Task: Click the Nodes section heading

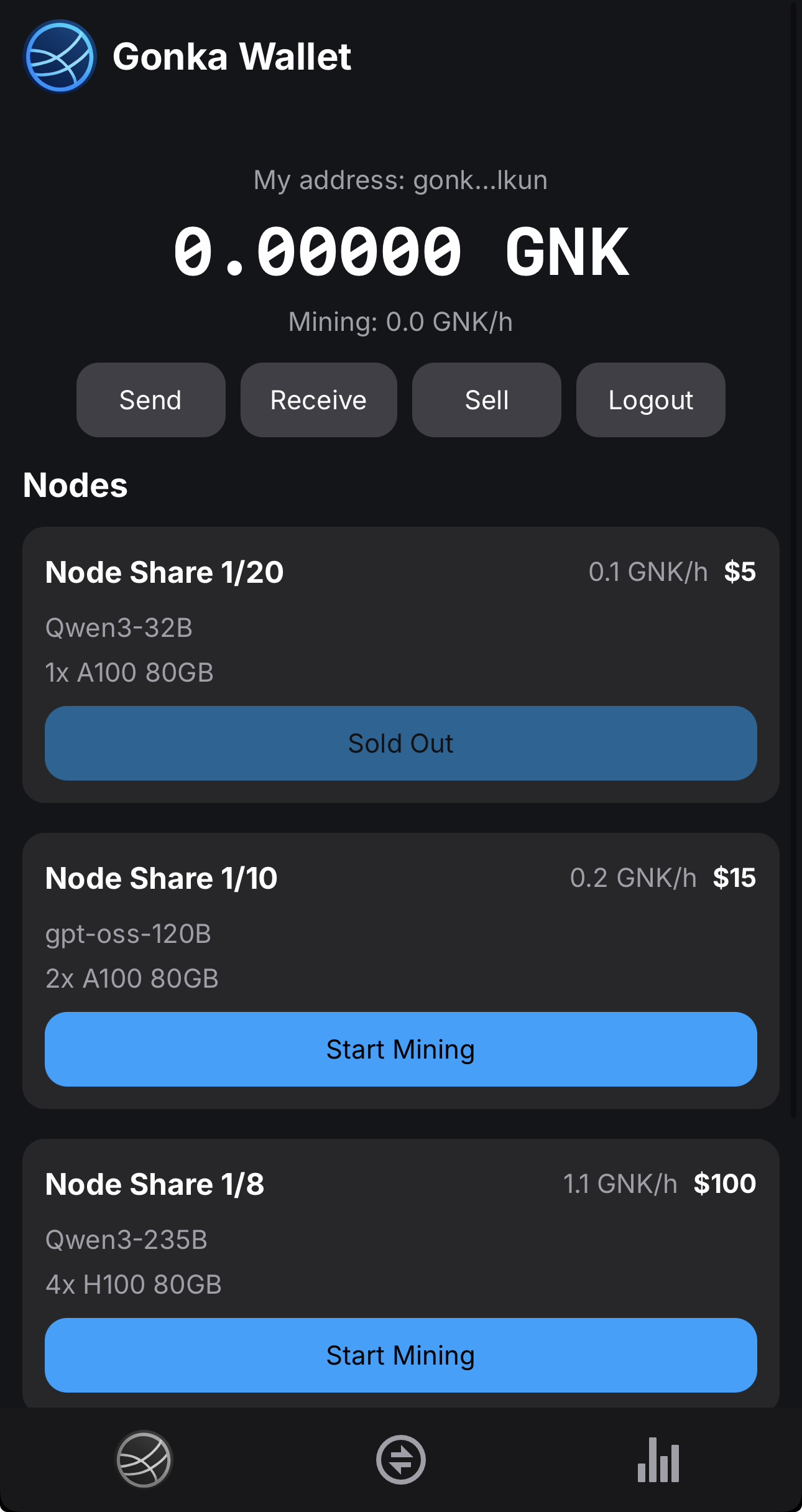Action: tap(75, 485)
